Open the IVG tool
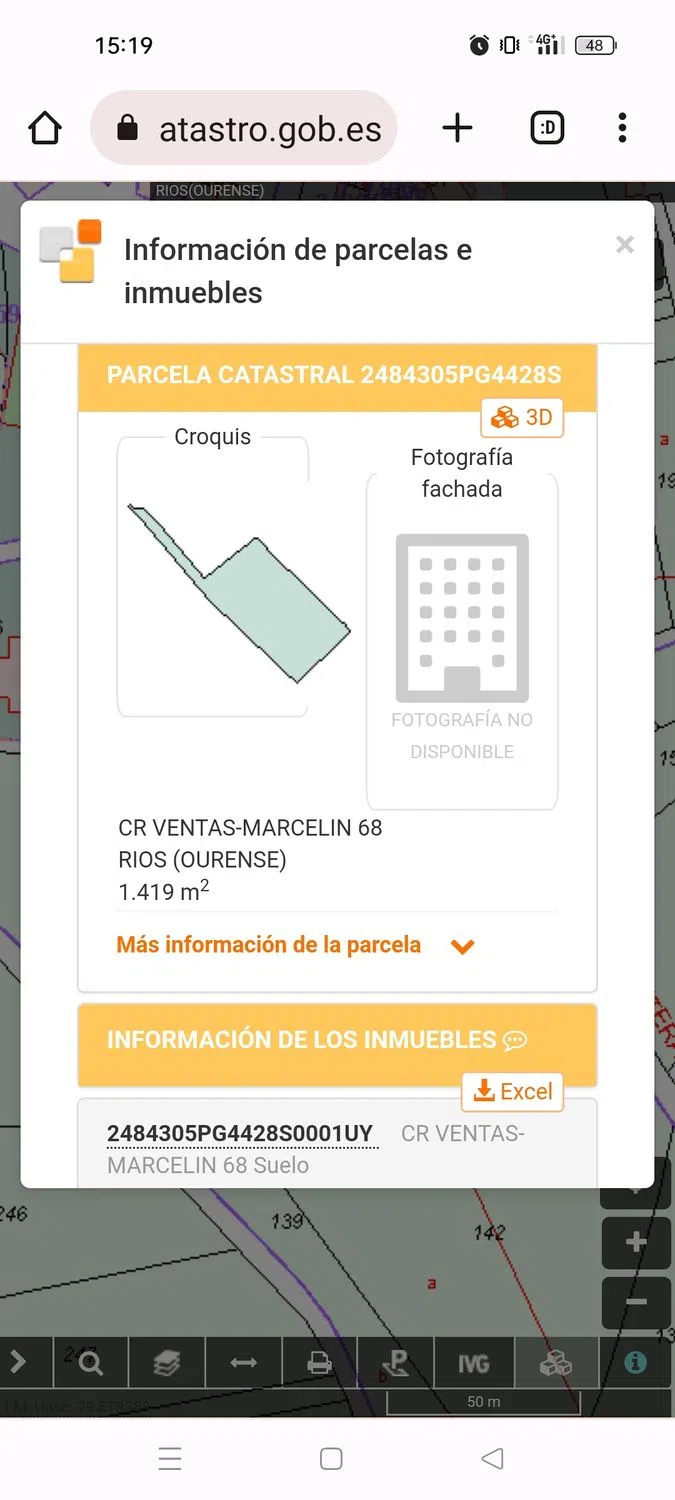Screen dimensions: 675x1500 [473, 1363]
